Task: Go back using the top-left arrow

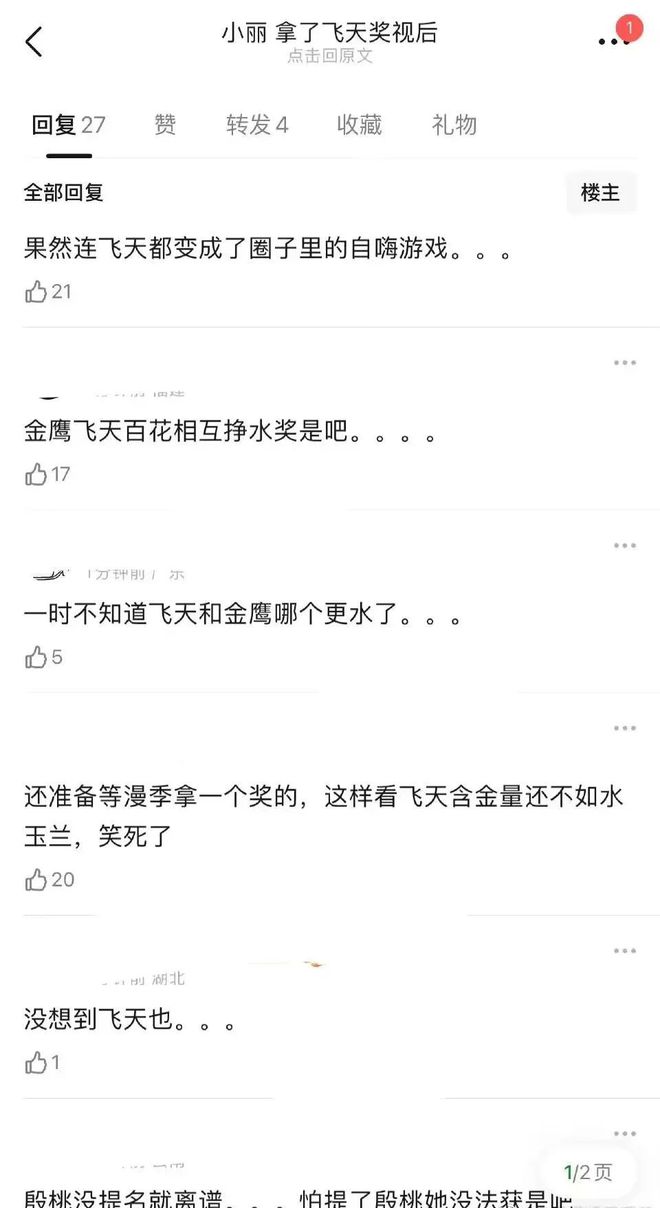Action: pyautogui.click(x=34, y=42)
